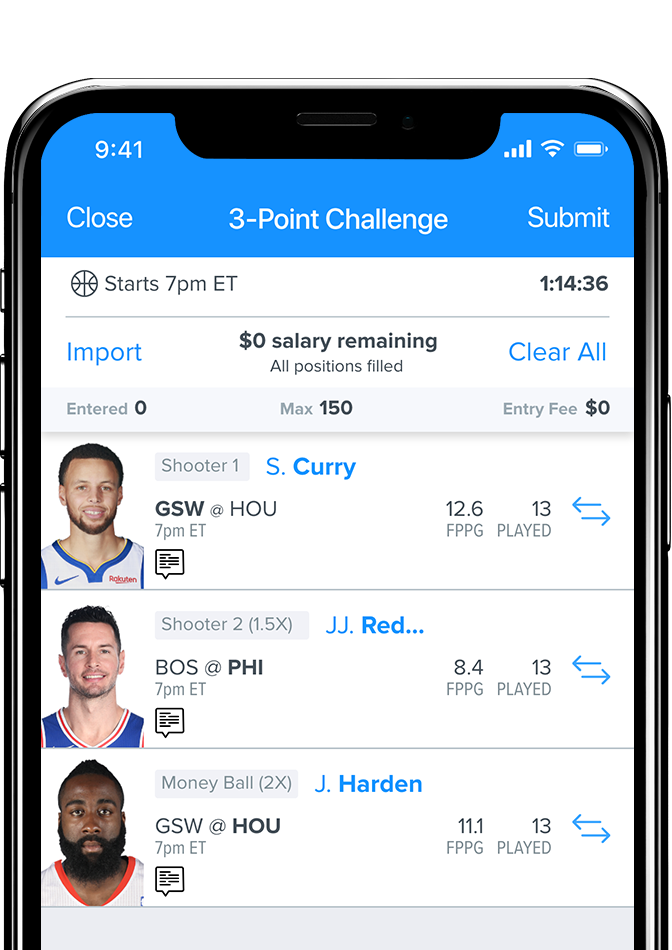The height and width of the screenshot is (950, 672).
Task: Submit the lineup
Action: (x=568, y=218)
